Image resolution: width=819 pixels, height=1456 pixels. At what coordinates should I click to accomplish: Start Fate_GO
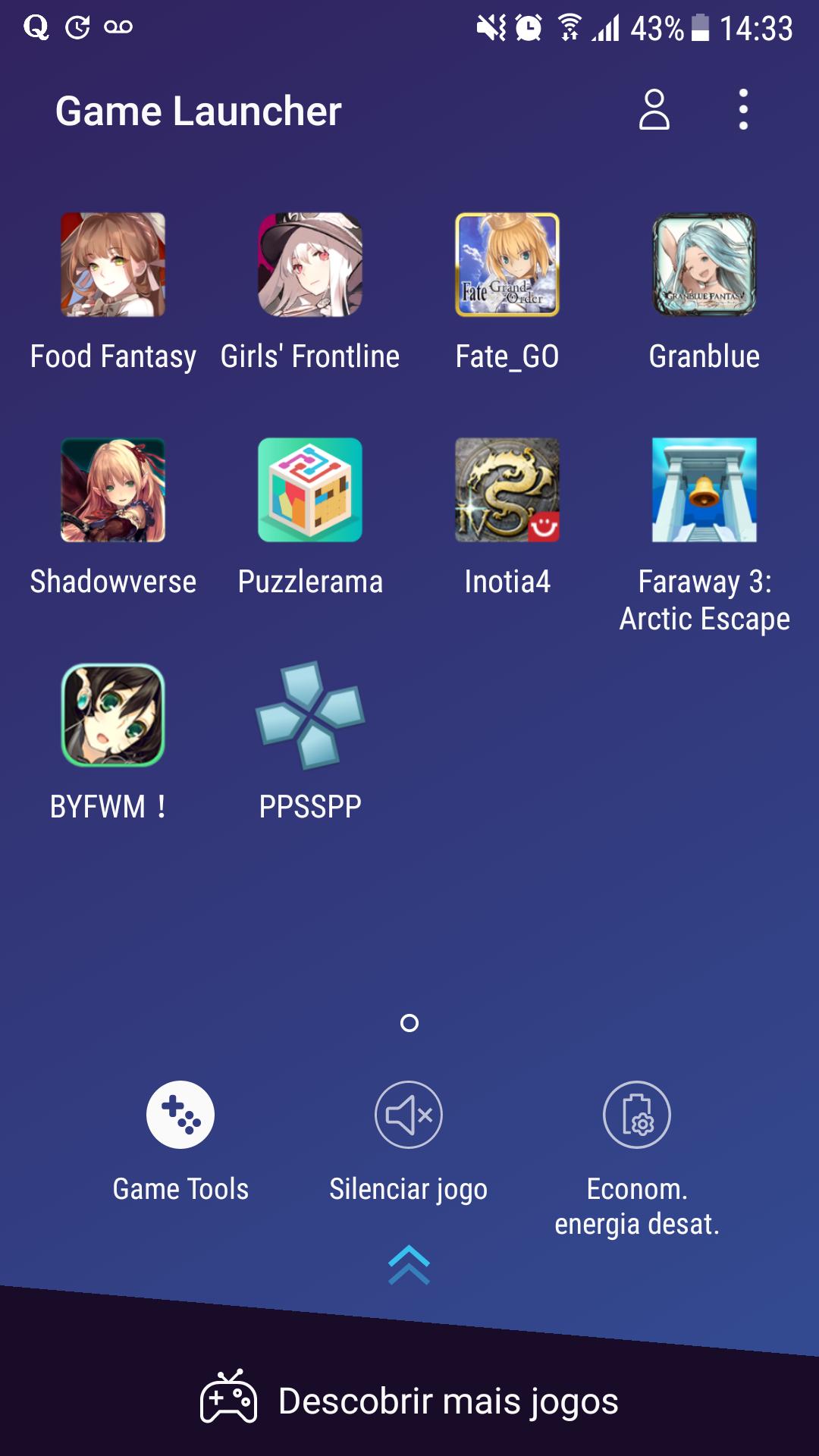(507, 265)
